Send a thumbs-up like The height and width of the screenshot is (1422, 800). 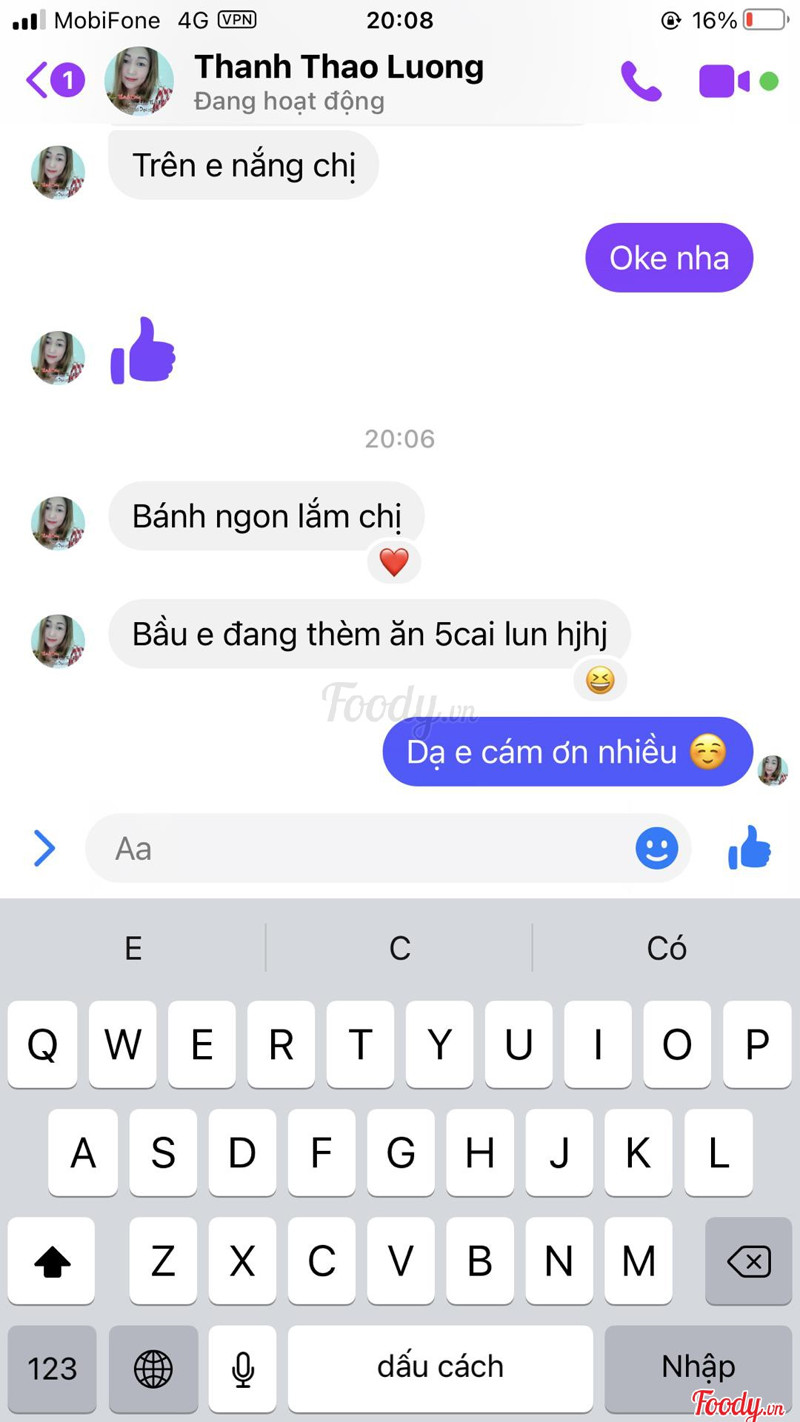749,849
